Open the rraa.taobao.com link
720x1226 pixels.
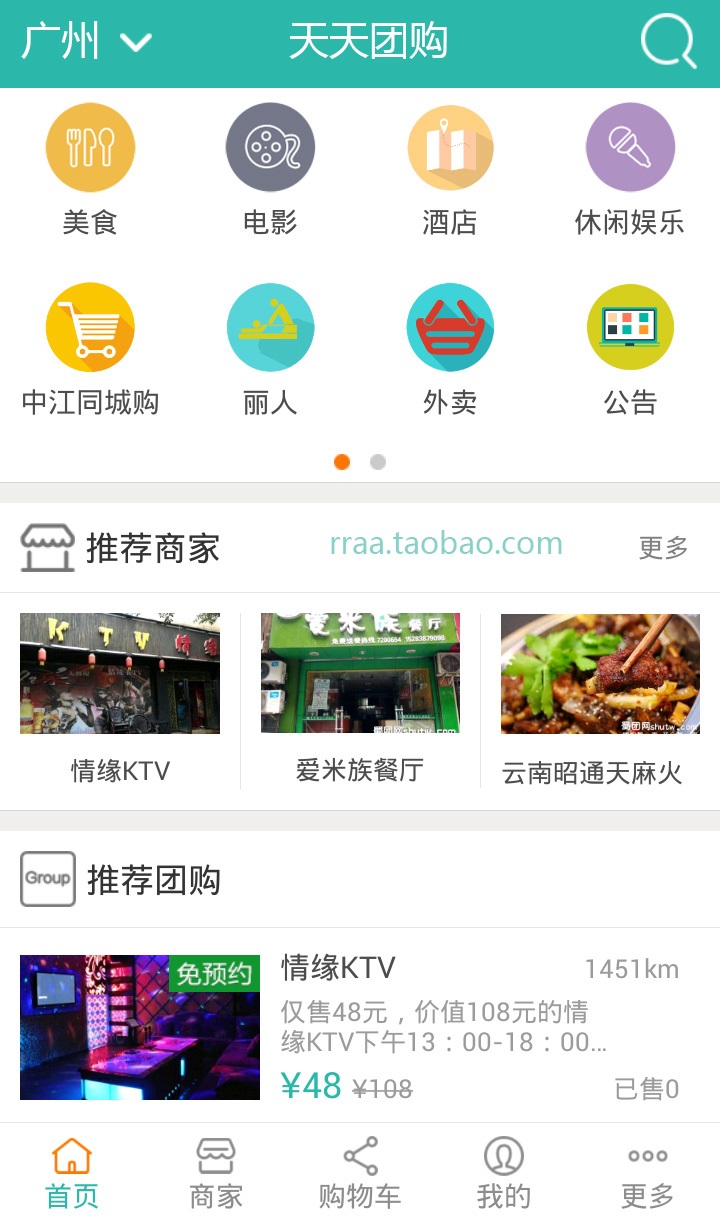point(444,543)
